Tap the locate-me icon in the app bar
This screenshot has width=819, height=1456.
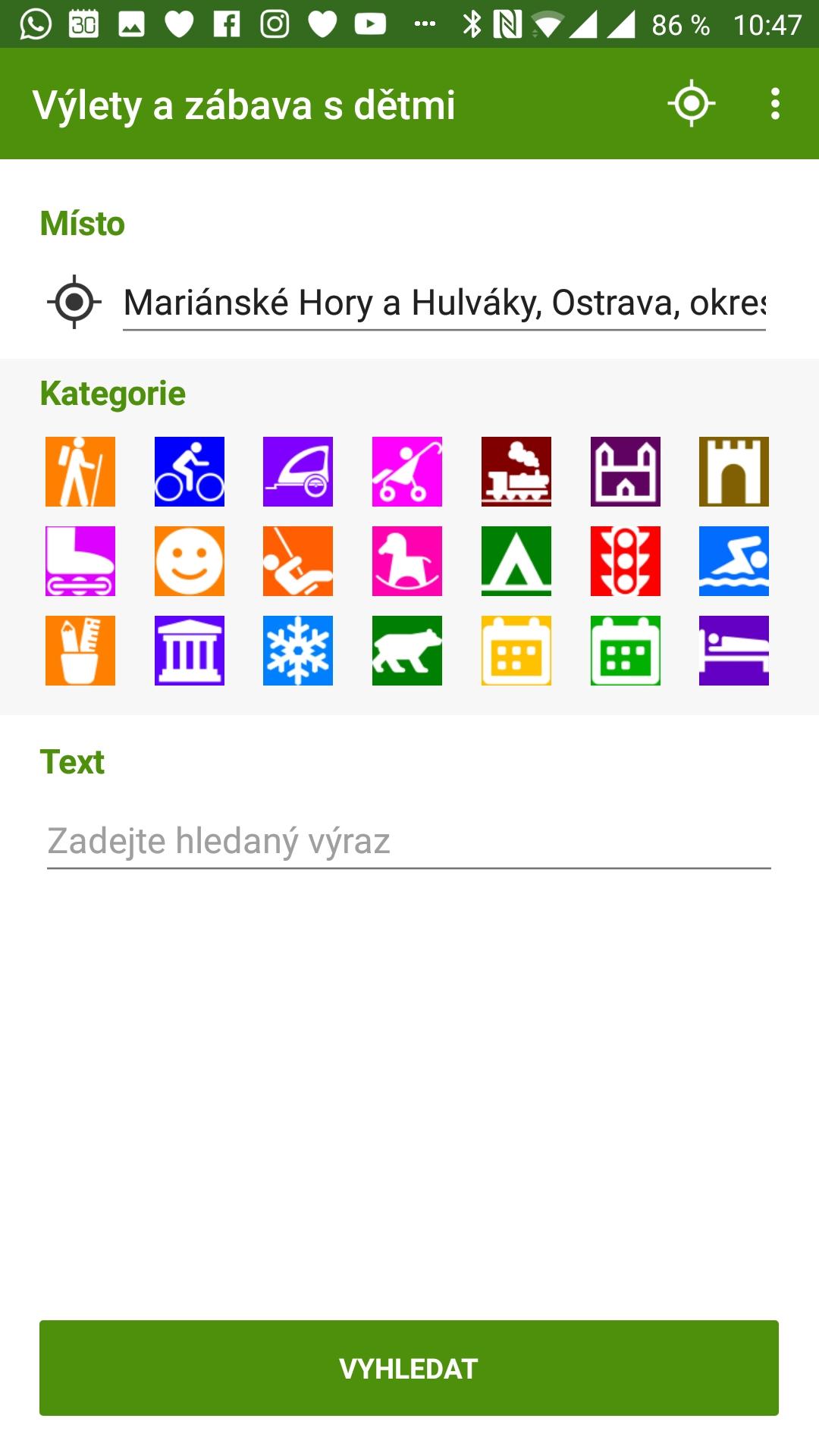[x=691, y=103]
